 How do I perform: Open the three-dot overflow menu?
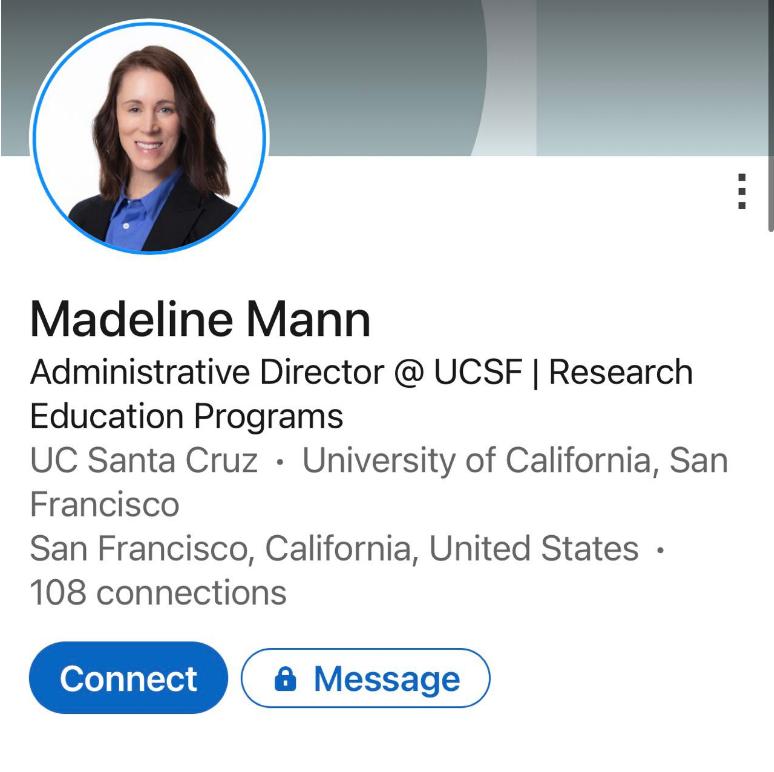[x=741, y=191]
